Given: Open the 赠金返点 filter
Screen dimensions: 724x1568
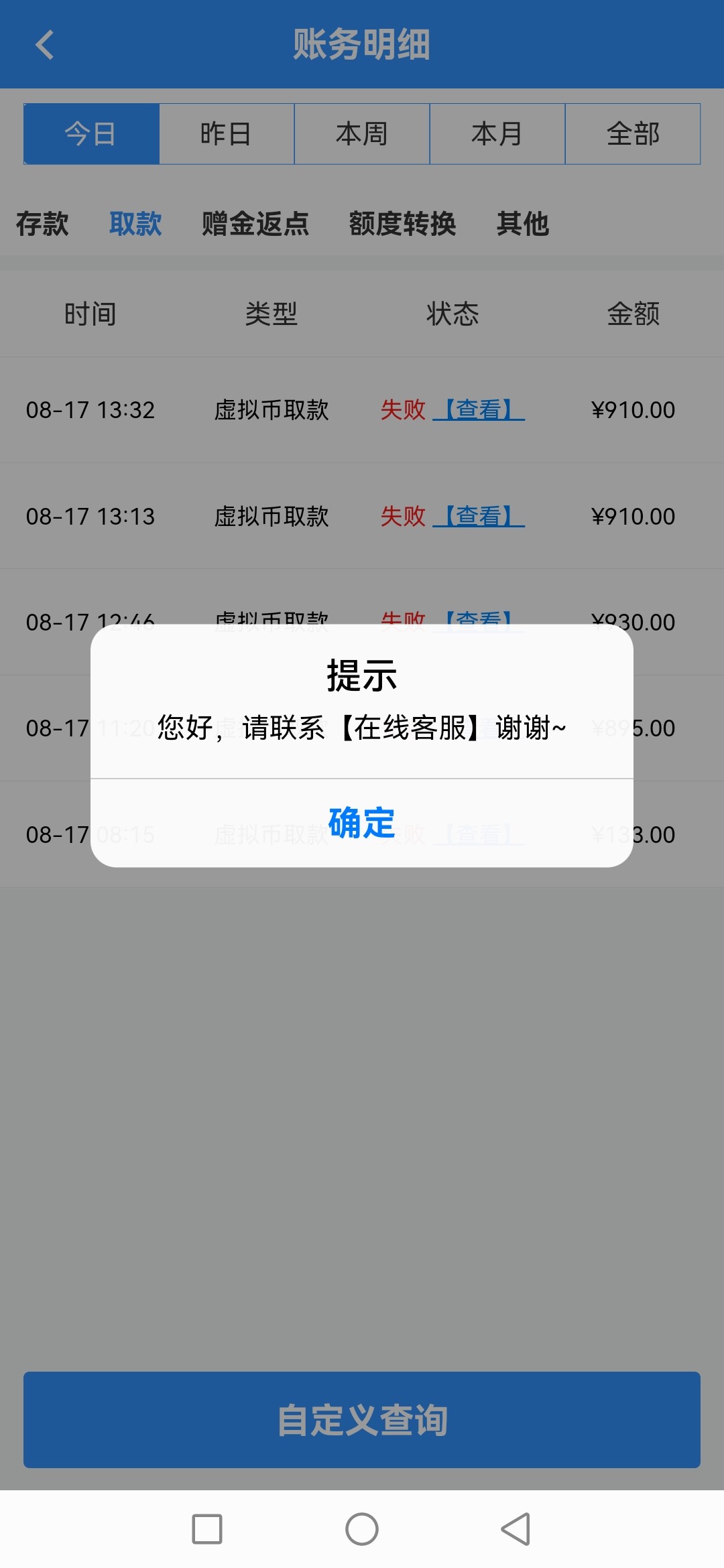Looking at the screenshot, I should point(254,225).
